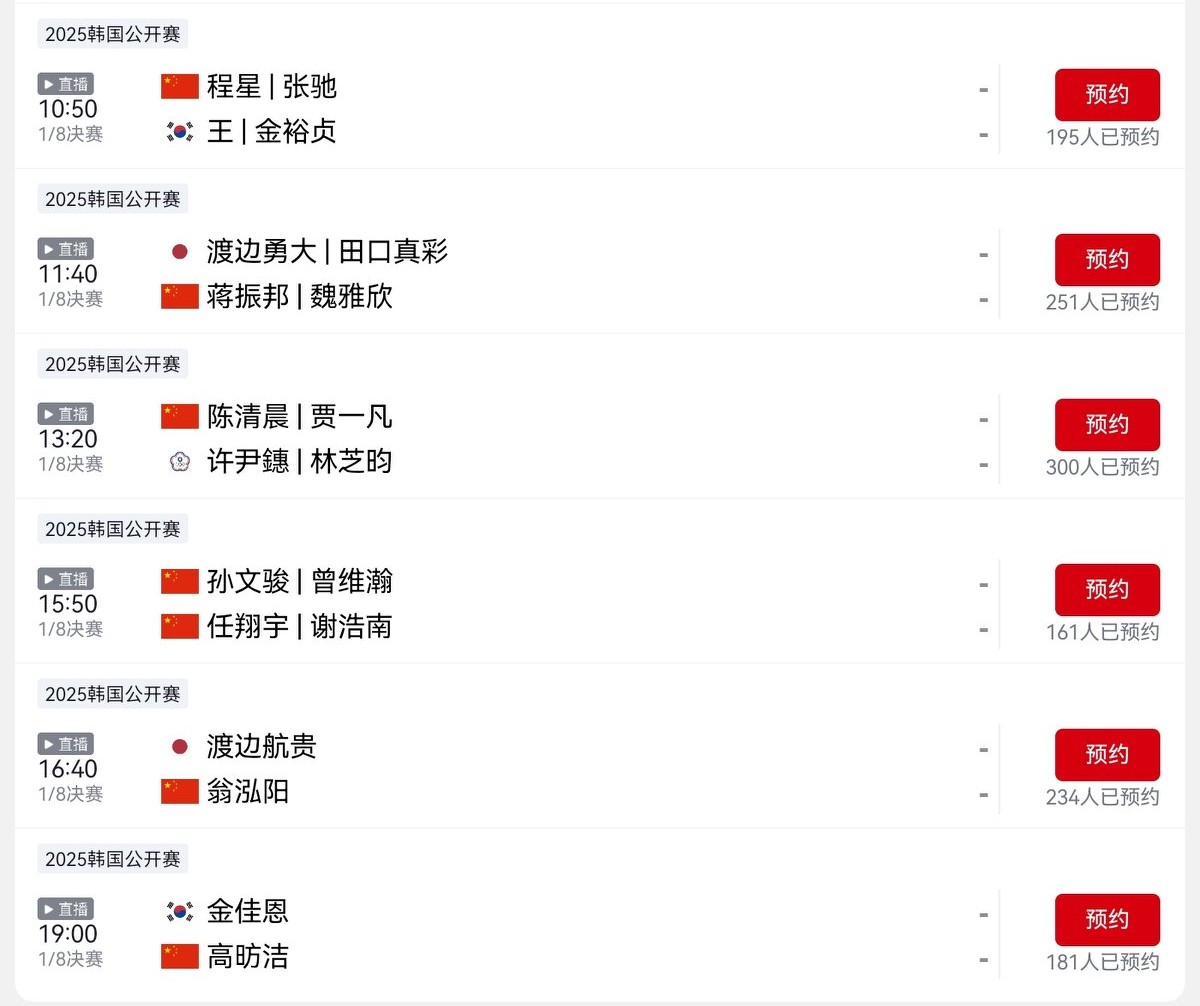1200x1006 pixels.
Task: View the 翁泓阳 16:40 match details
Action: coord(248,792)
